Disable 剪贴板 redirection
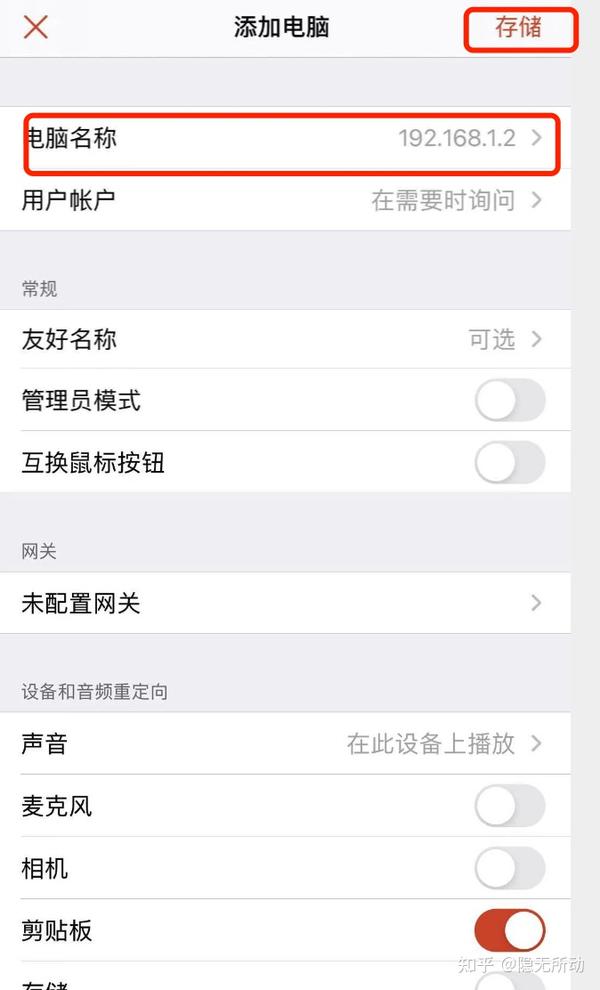Image resolution: width=600 pixels, height=990 pixels. (510, 930)
